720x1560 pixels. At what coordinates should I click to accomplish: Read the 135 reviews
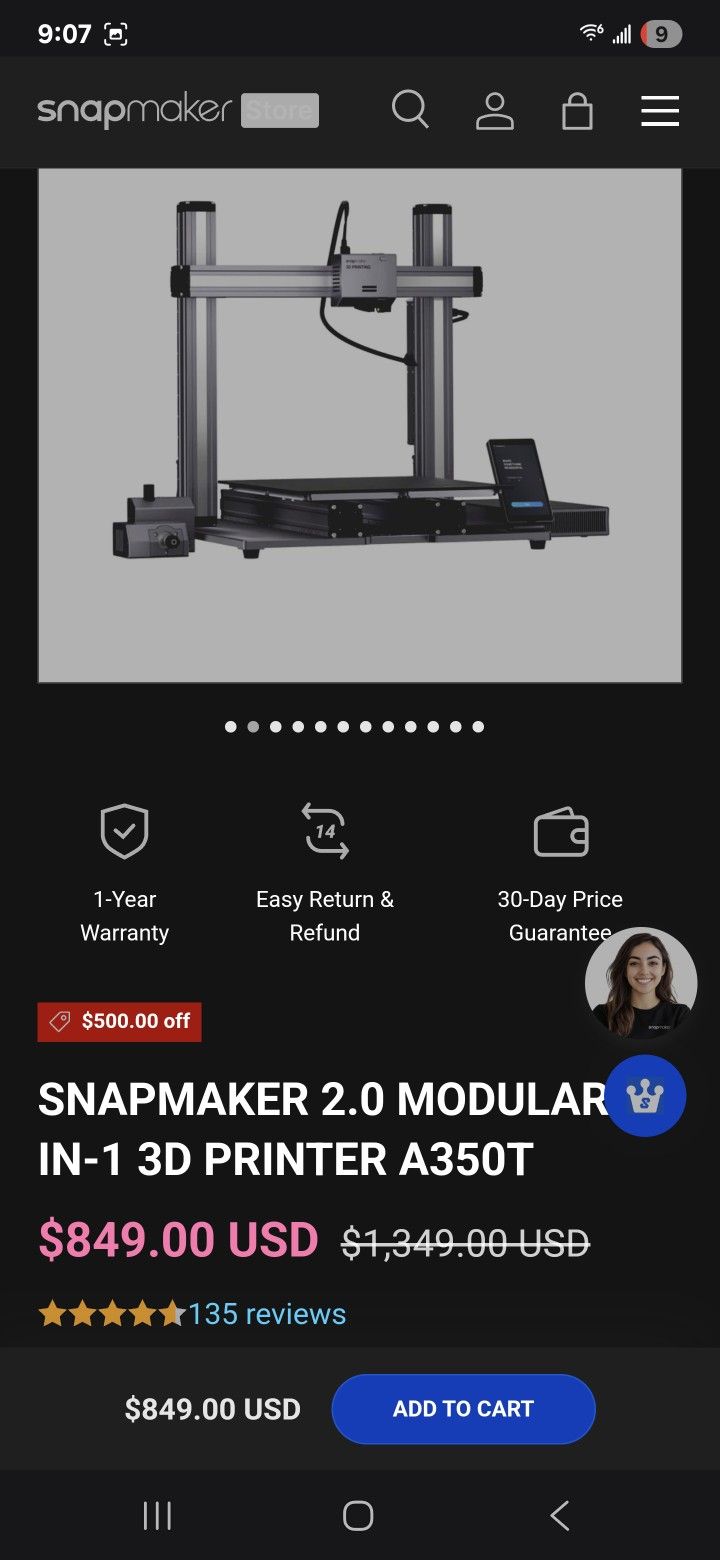tap(267, 1313)
